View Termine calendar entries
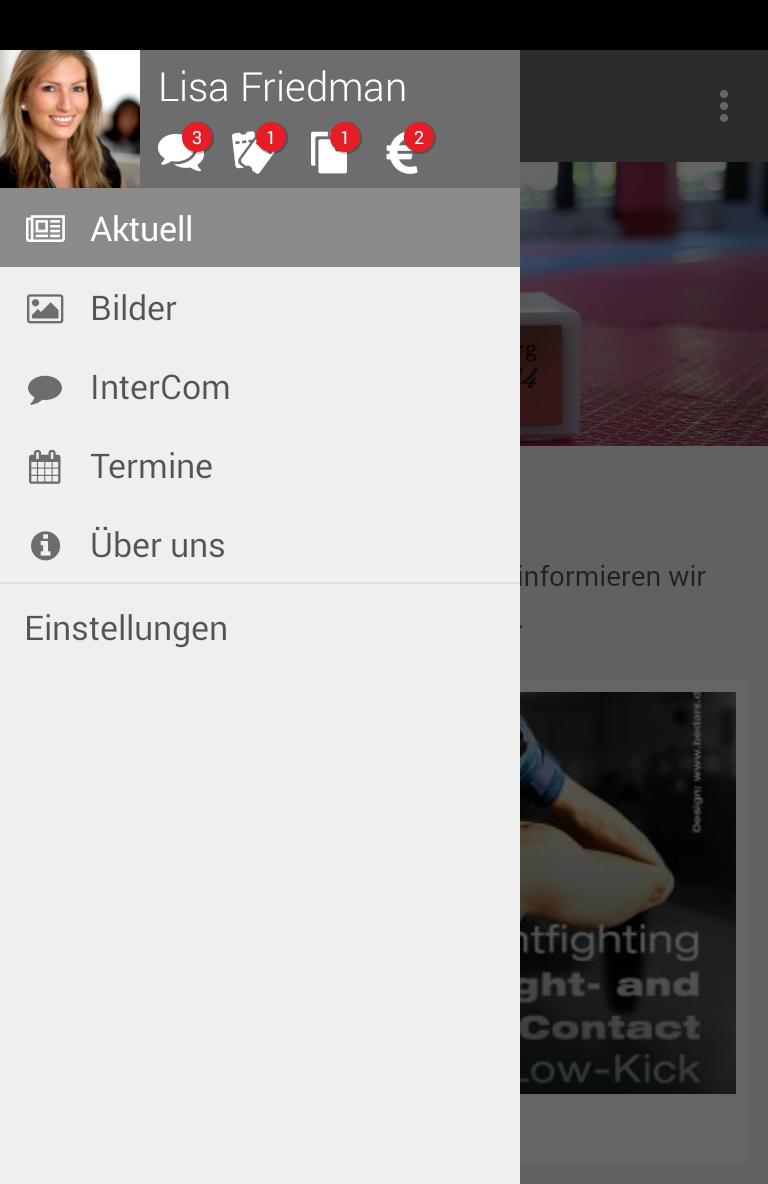Viewport: 768px width, 1184px height. pyautogui.click(x=151, y=466)
